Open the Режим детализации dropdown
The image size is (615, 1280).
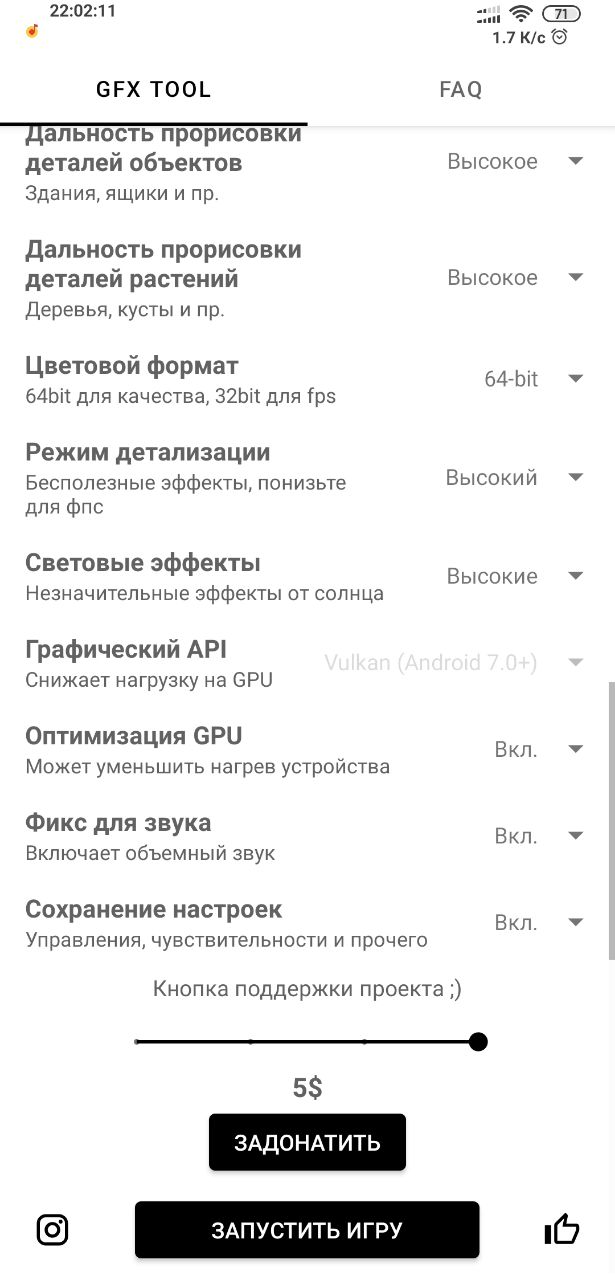pos(514,477)
